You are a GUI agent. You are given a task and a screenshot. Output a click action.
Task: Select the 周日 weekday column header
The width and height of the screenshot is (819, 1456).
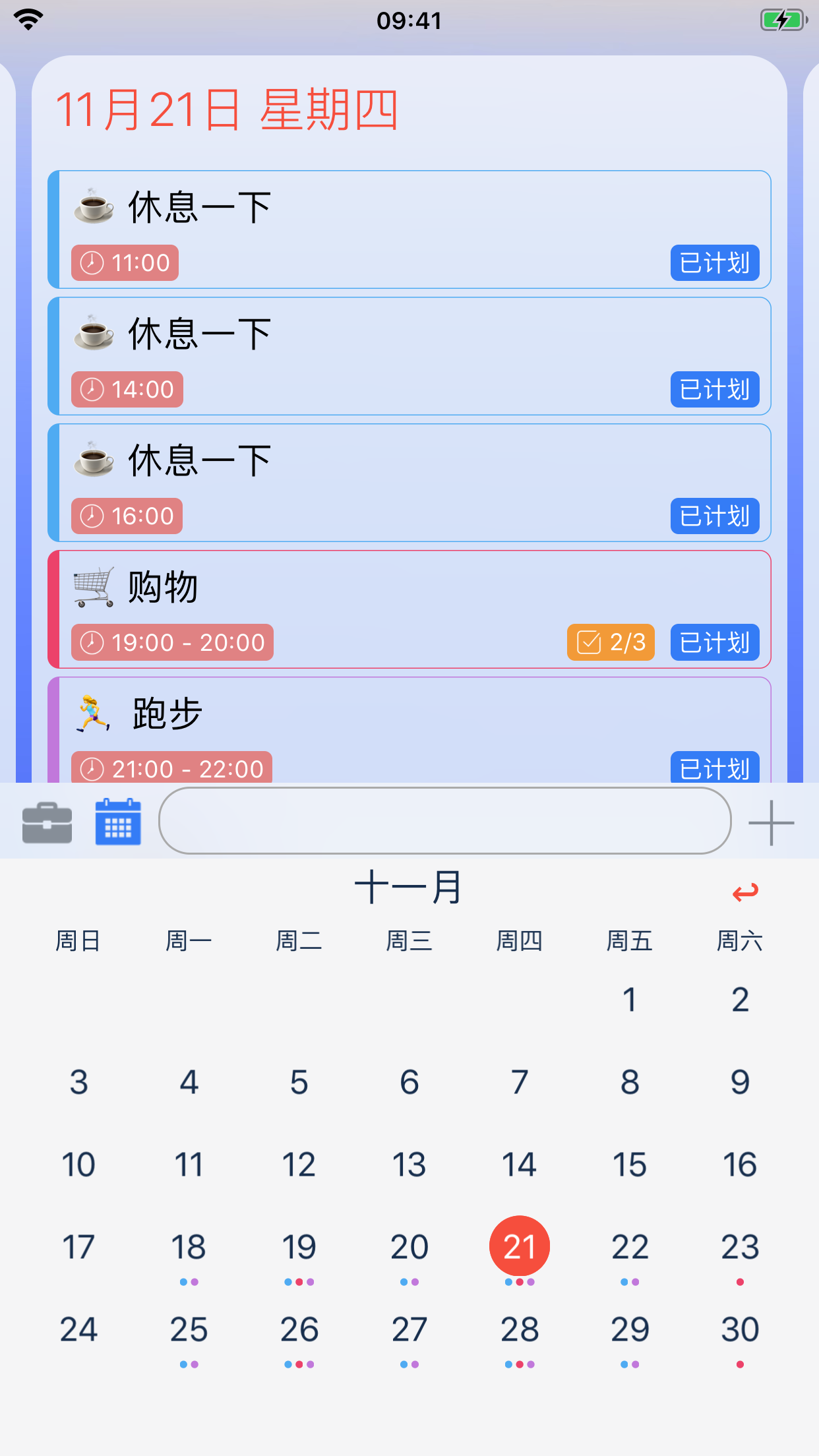pos(78,941)
